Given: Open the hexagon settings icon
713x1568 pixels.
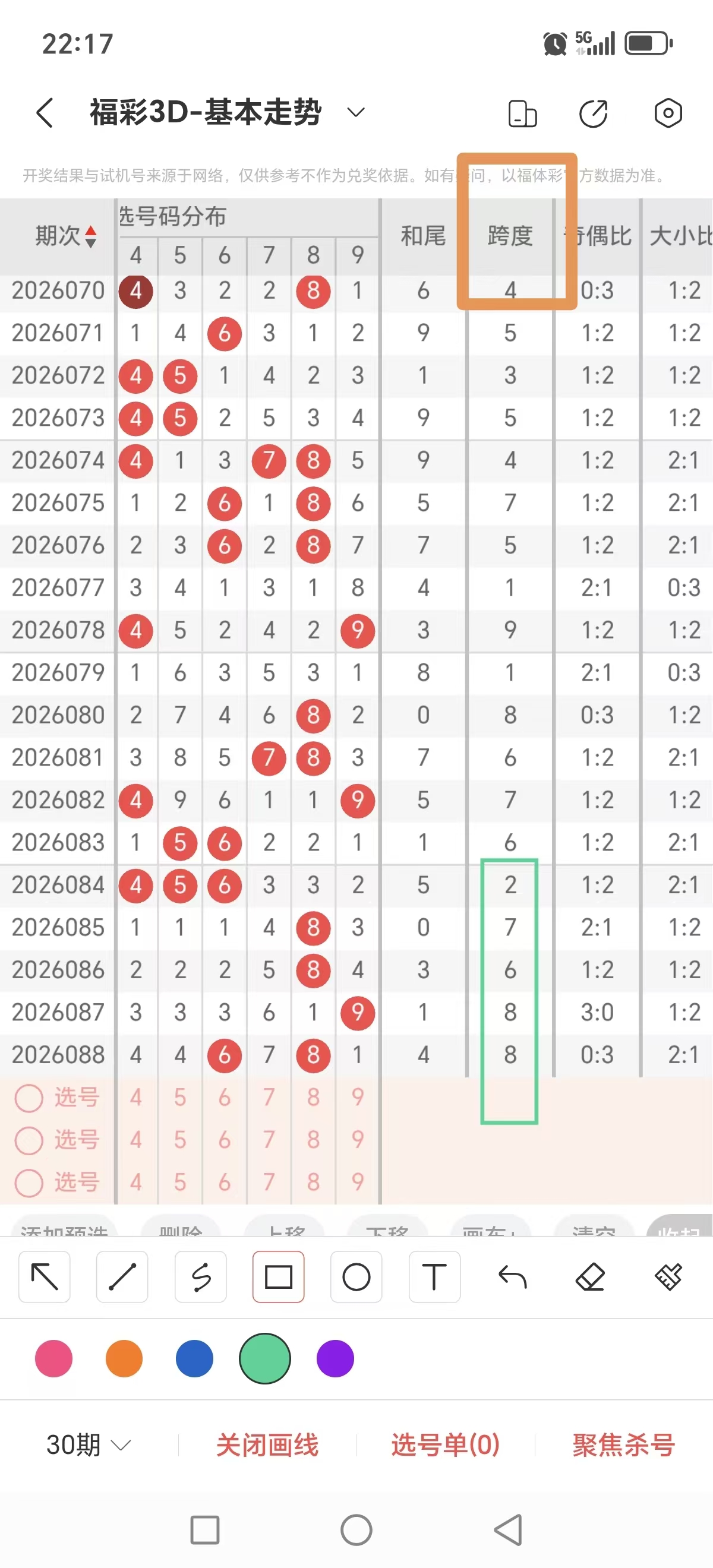Looking at the screenshot, I should (x=668, y=113).
